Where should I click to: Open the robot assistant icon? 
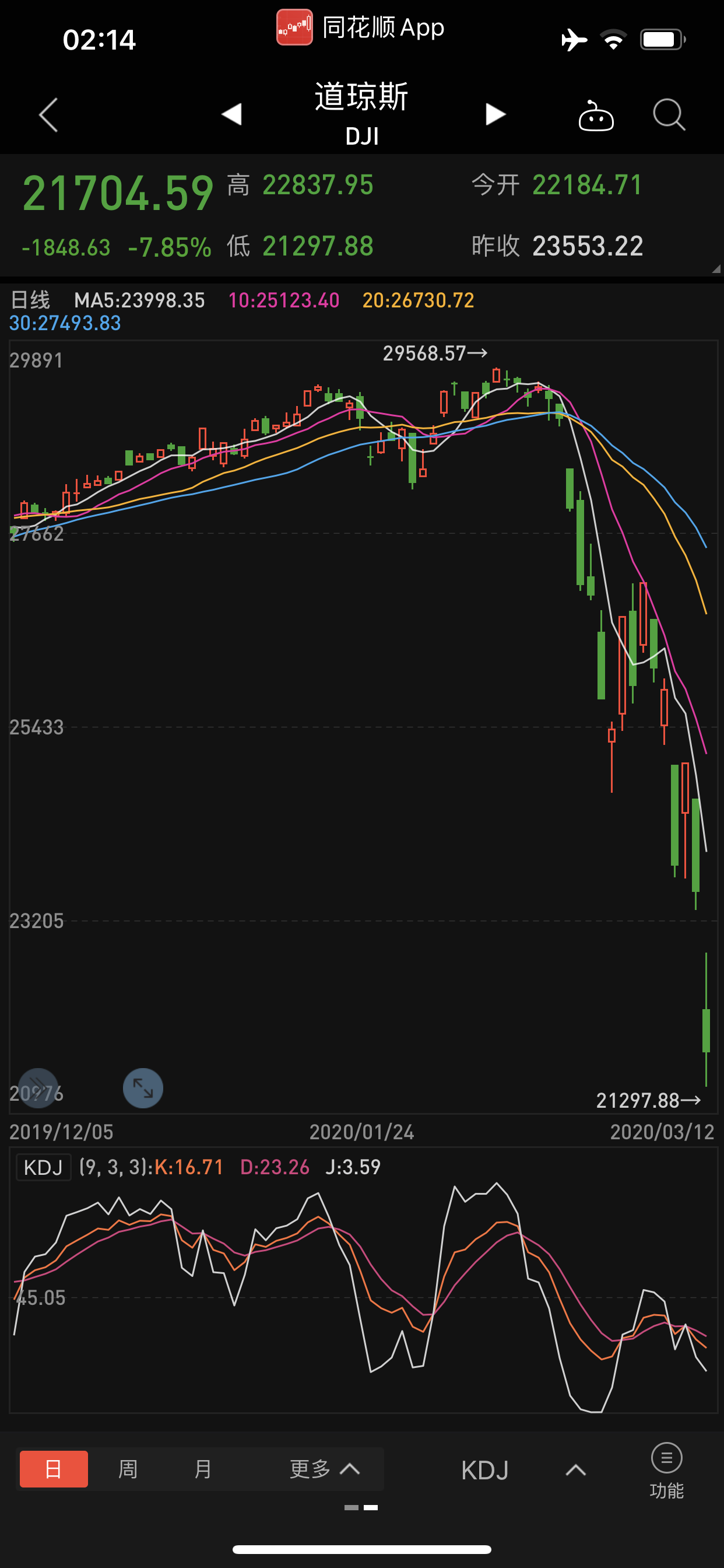point(596,115)
